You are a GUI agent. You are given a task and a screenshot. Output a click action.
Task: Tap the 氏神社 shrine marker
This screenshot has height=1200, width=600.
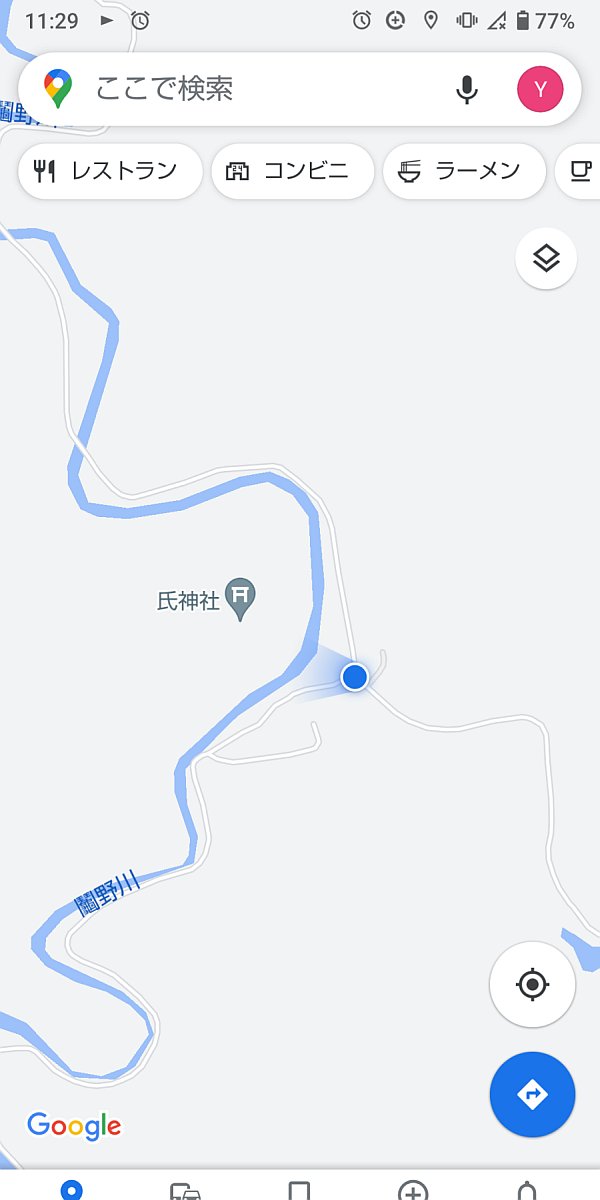(x=240, y=599)
